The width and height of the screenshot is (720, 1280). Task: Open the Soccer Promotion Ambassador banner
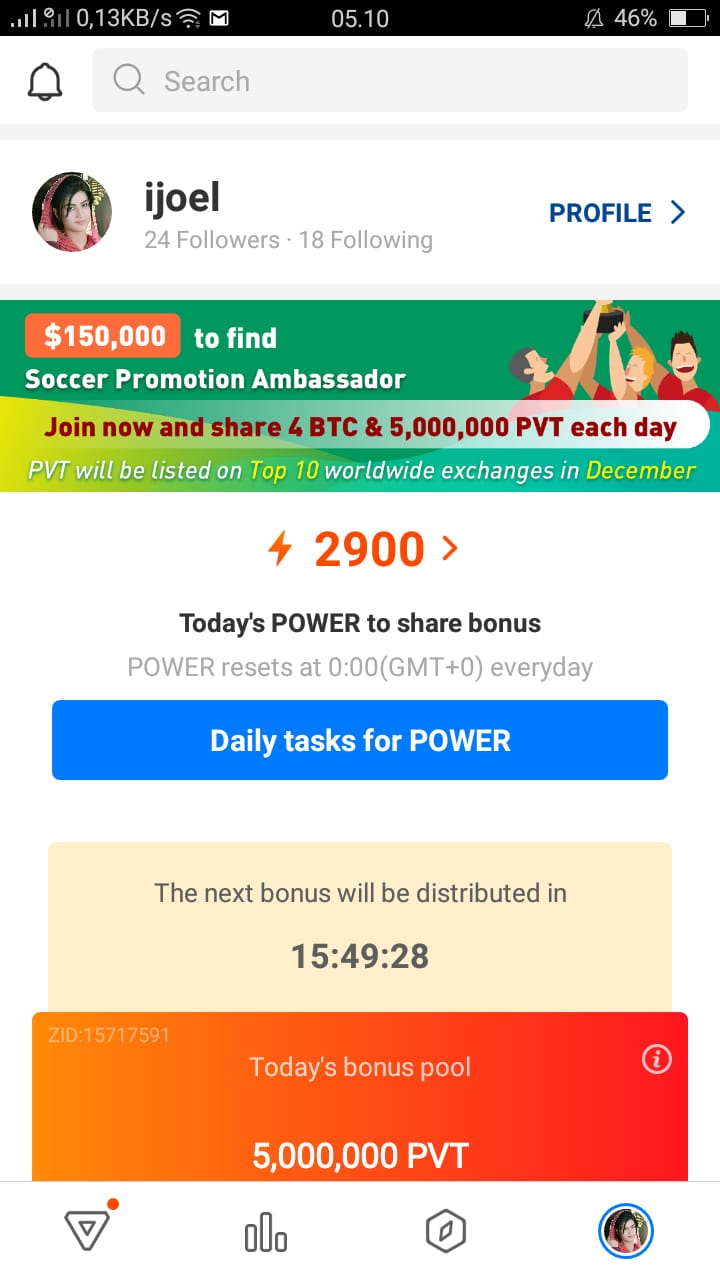point(360,396)
